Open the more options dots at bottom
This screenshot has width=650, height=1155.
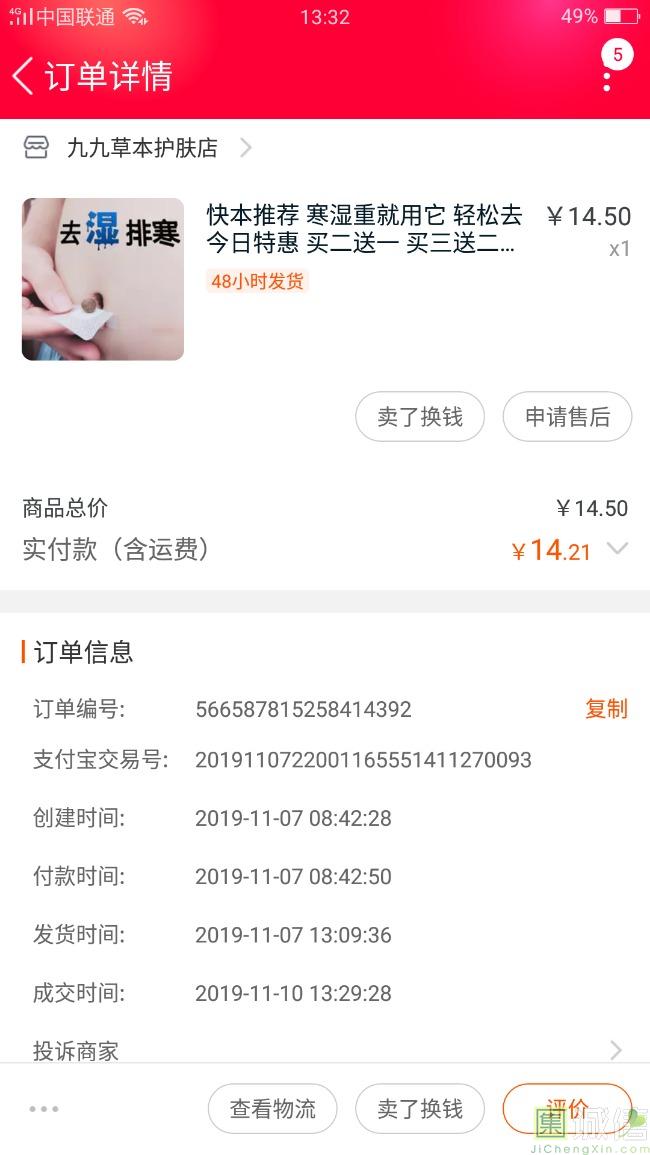[44, 1109]
